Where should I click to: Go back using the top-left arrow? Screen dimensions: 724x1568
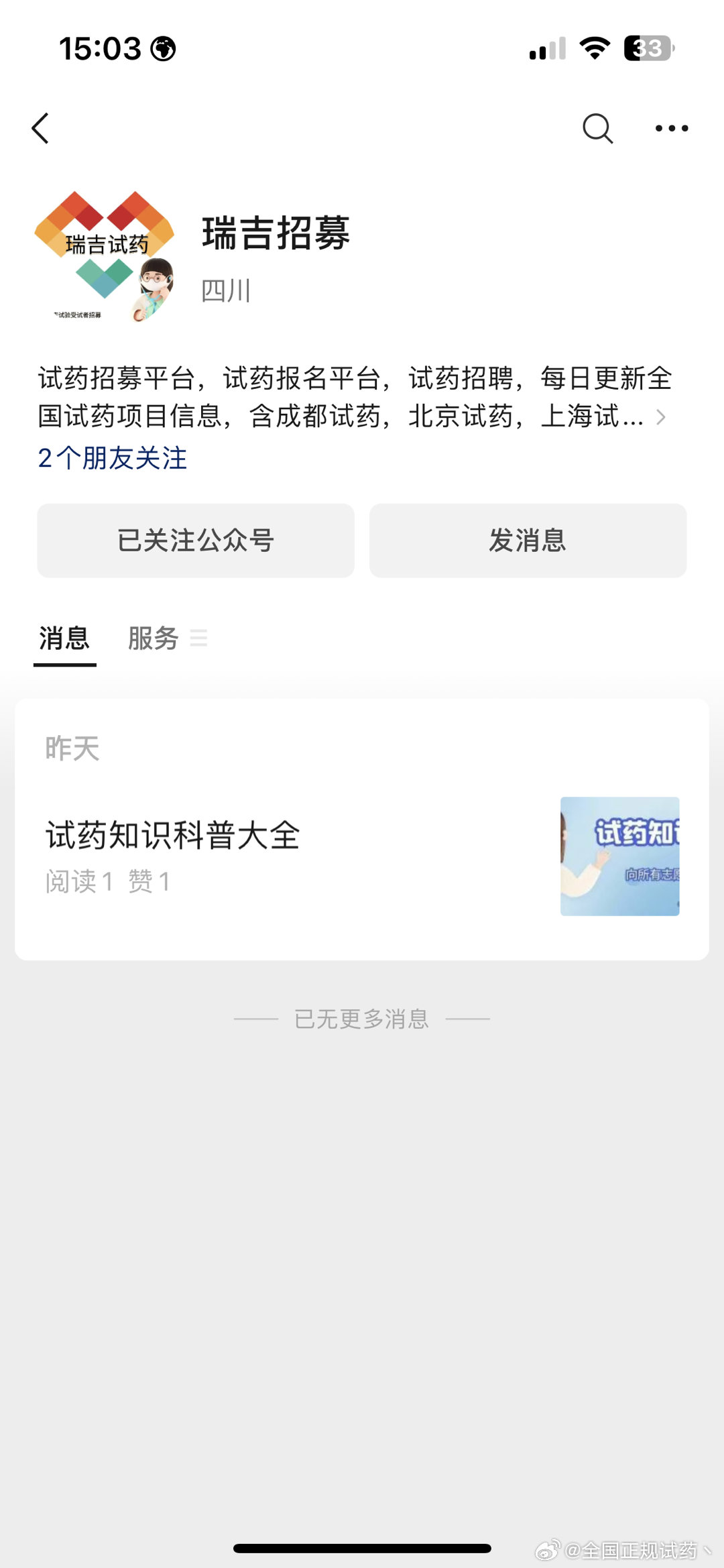[41, 128]
